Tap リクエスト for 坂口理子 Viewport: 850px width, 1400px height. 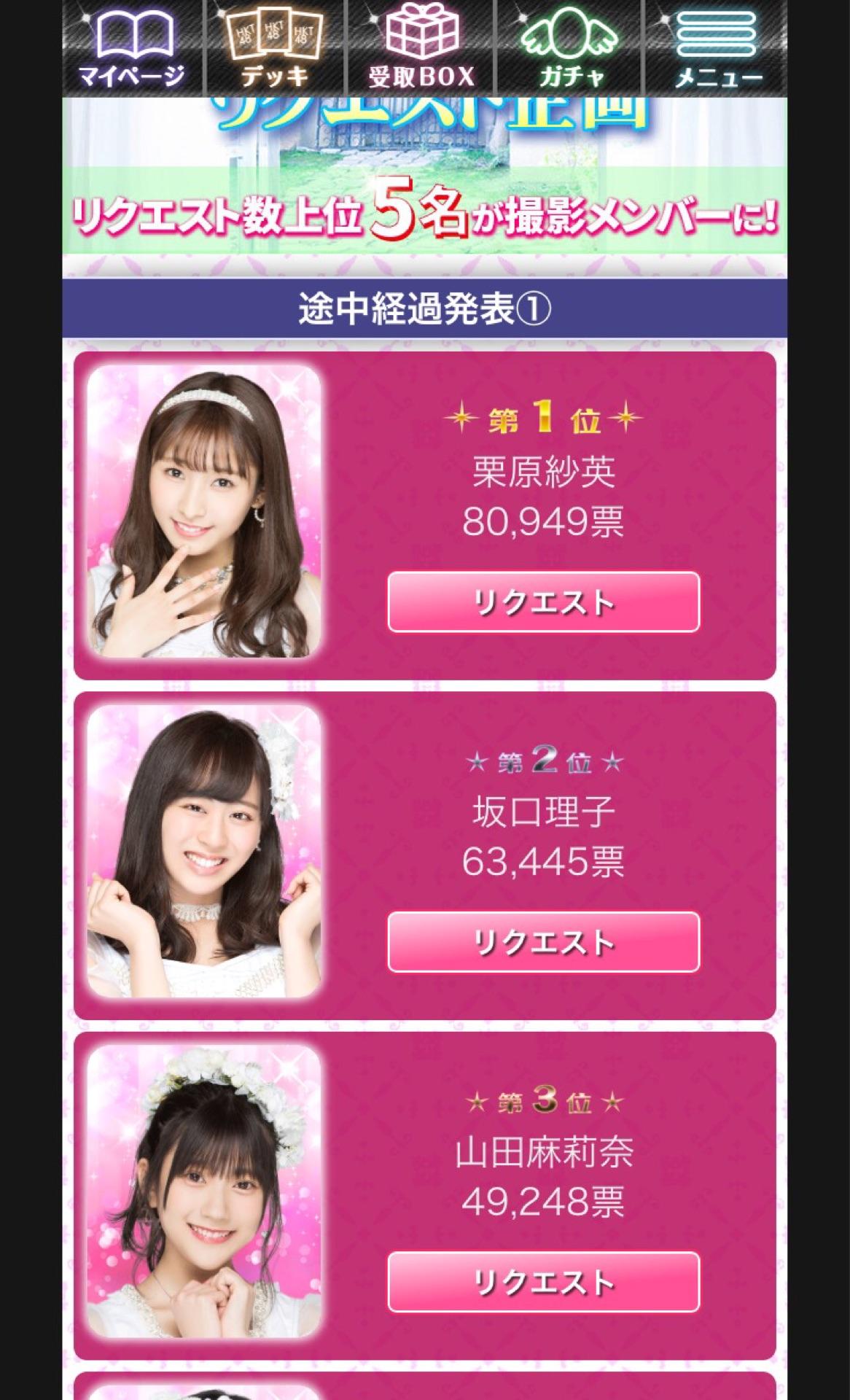544,942
